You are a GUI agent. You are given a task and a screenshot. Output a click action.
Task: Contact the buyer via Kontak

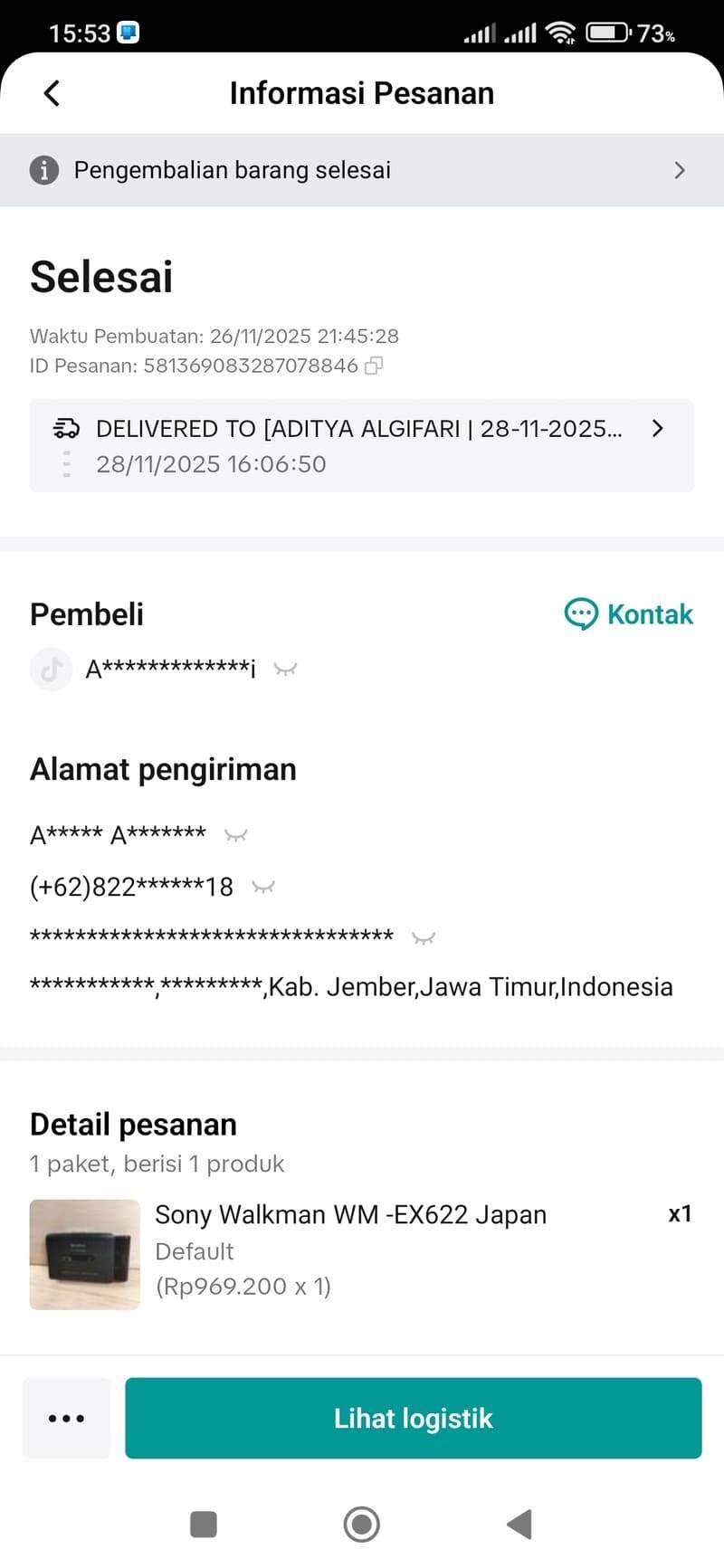click(x=629, y=614)
